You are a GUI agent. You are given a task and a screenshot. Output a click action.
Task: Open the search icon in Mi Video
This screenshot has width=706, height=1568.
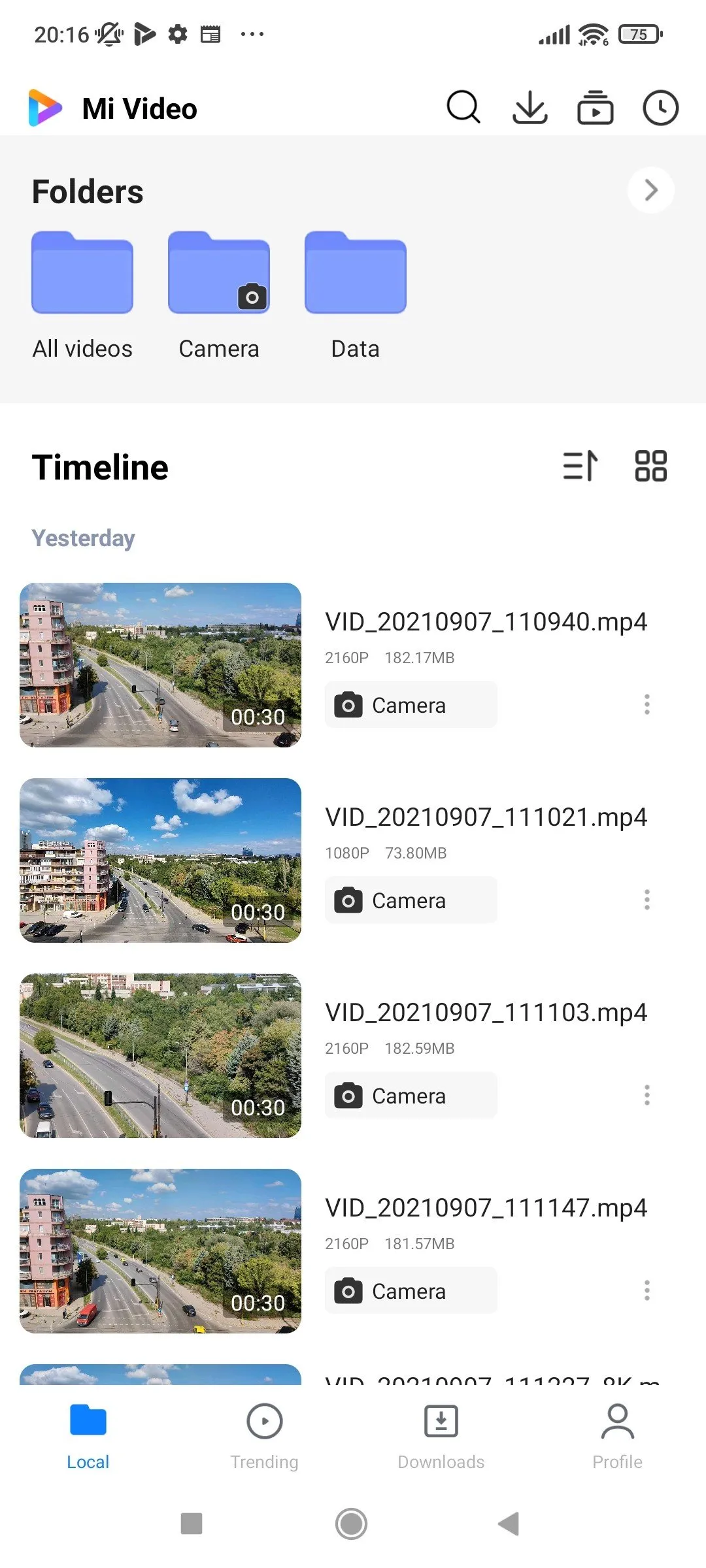point(463,107)
